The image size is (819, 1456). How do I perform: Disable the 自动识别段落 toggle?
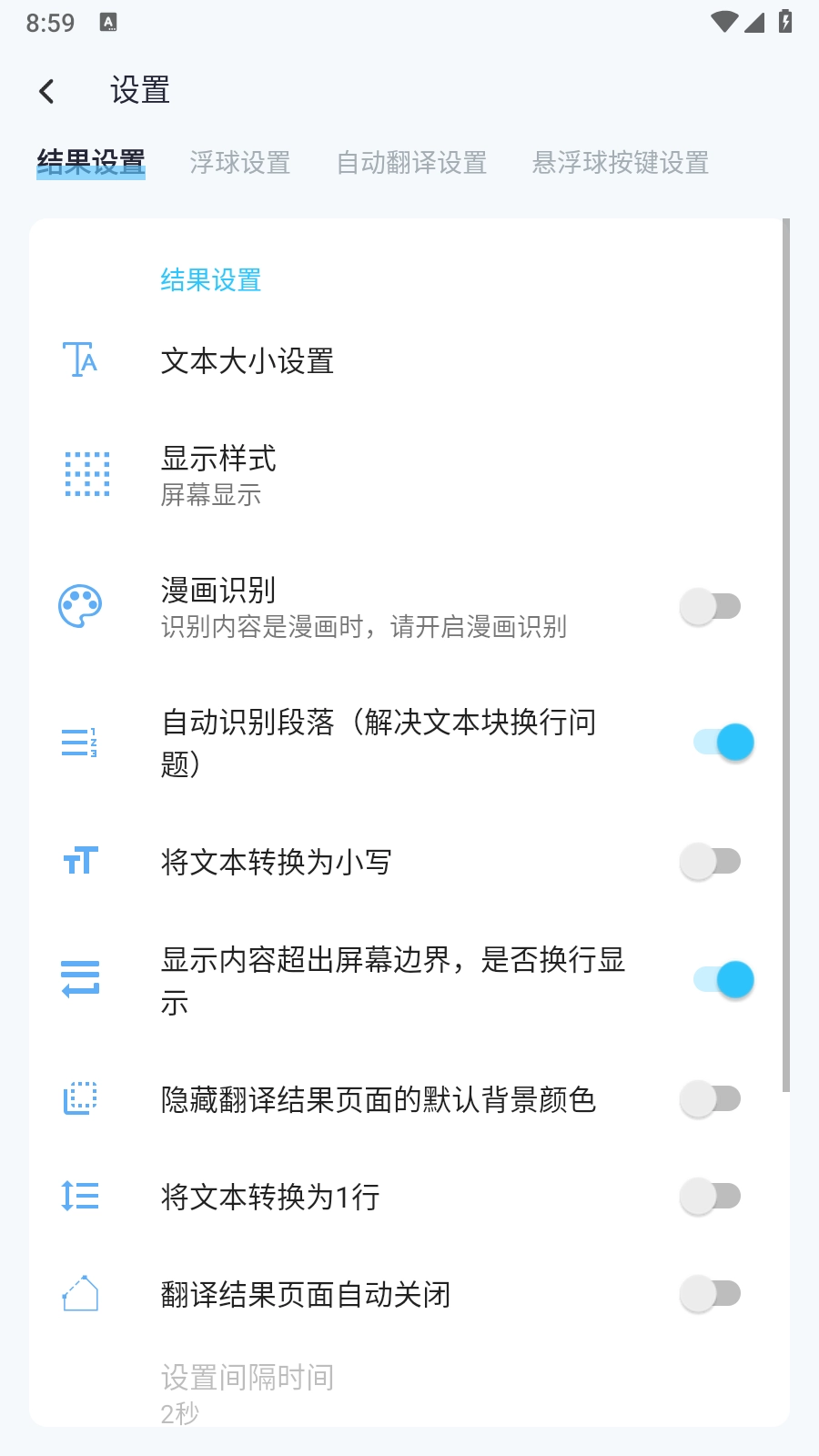tap(718, 742)
